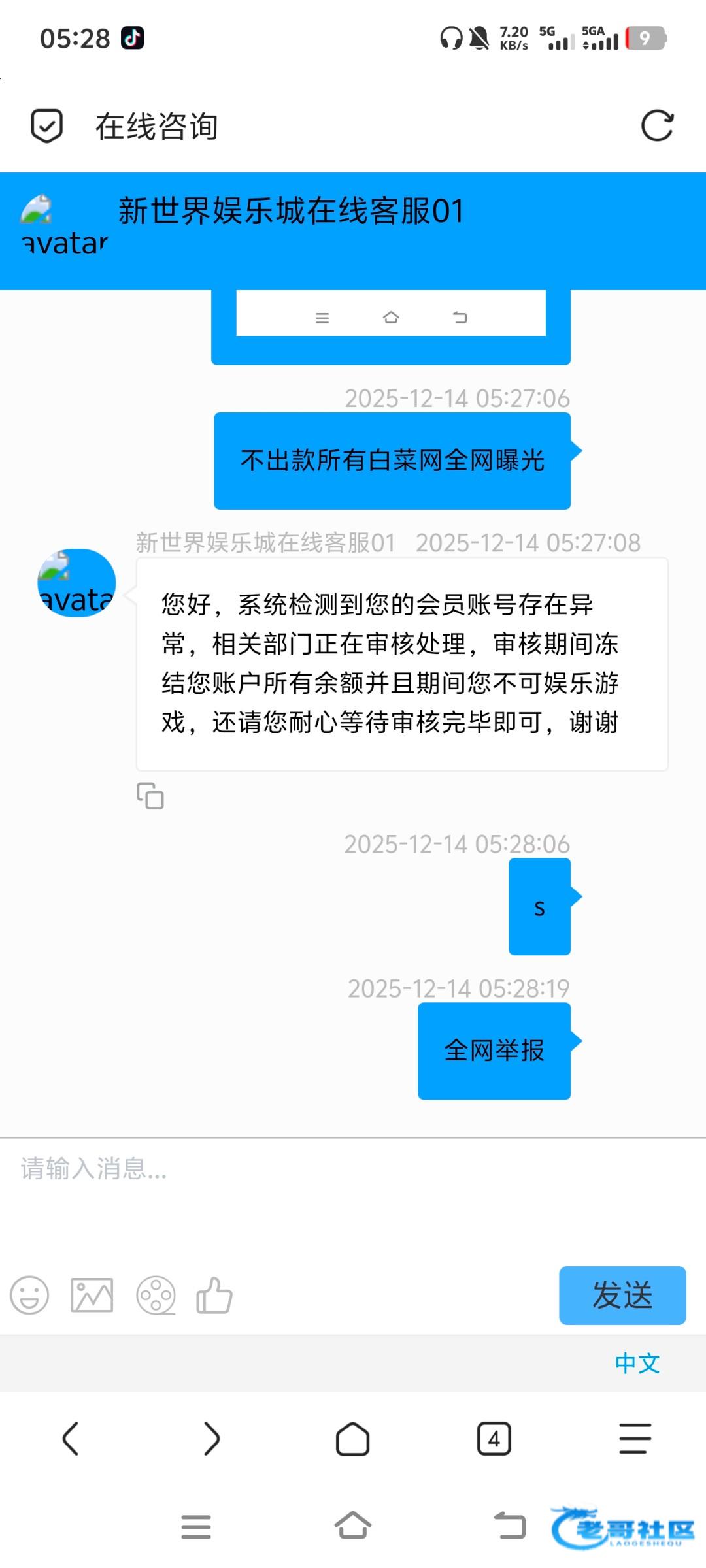Go forward in browser history

tap(212, 1439)
